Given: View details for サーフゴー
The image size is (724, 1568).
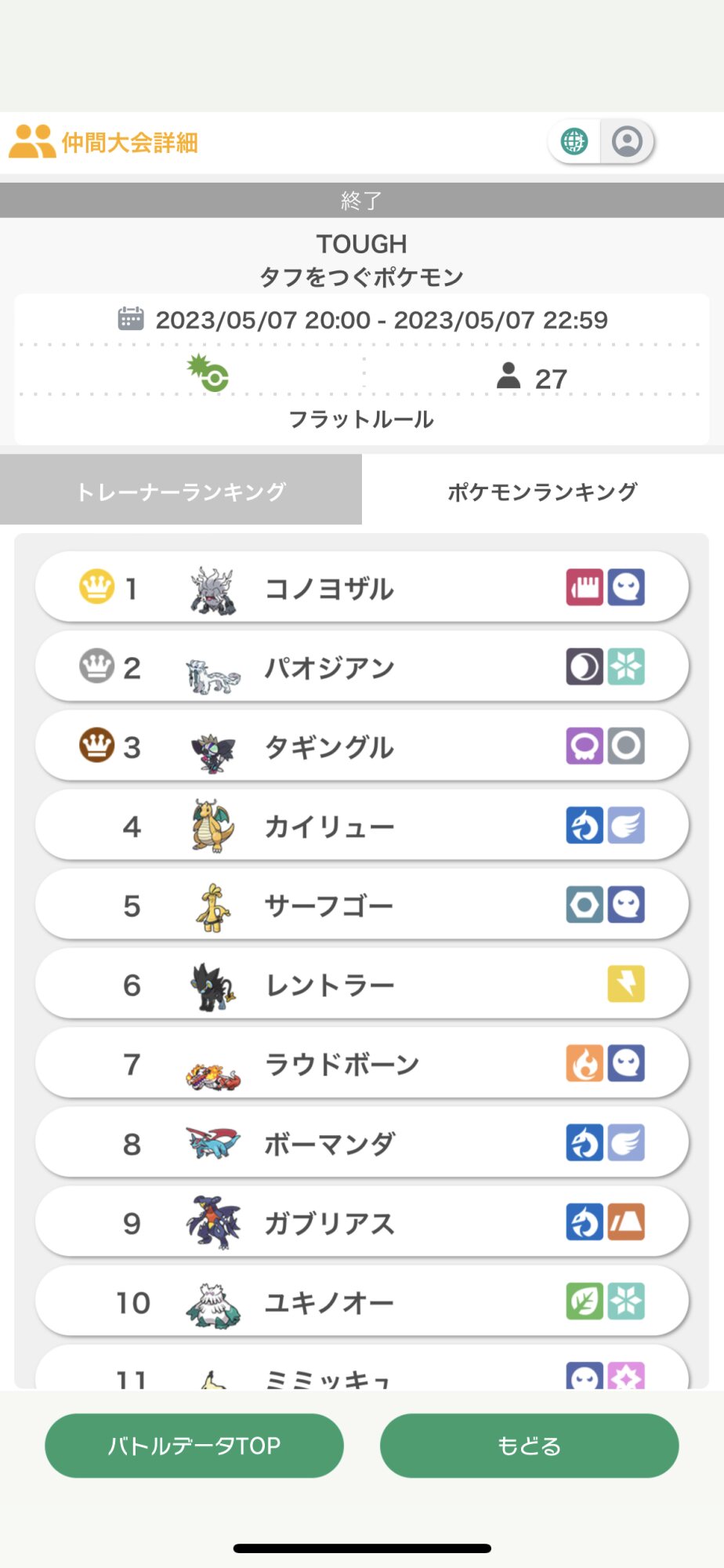Looking at the screenshot, I should [362, 906].
